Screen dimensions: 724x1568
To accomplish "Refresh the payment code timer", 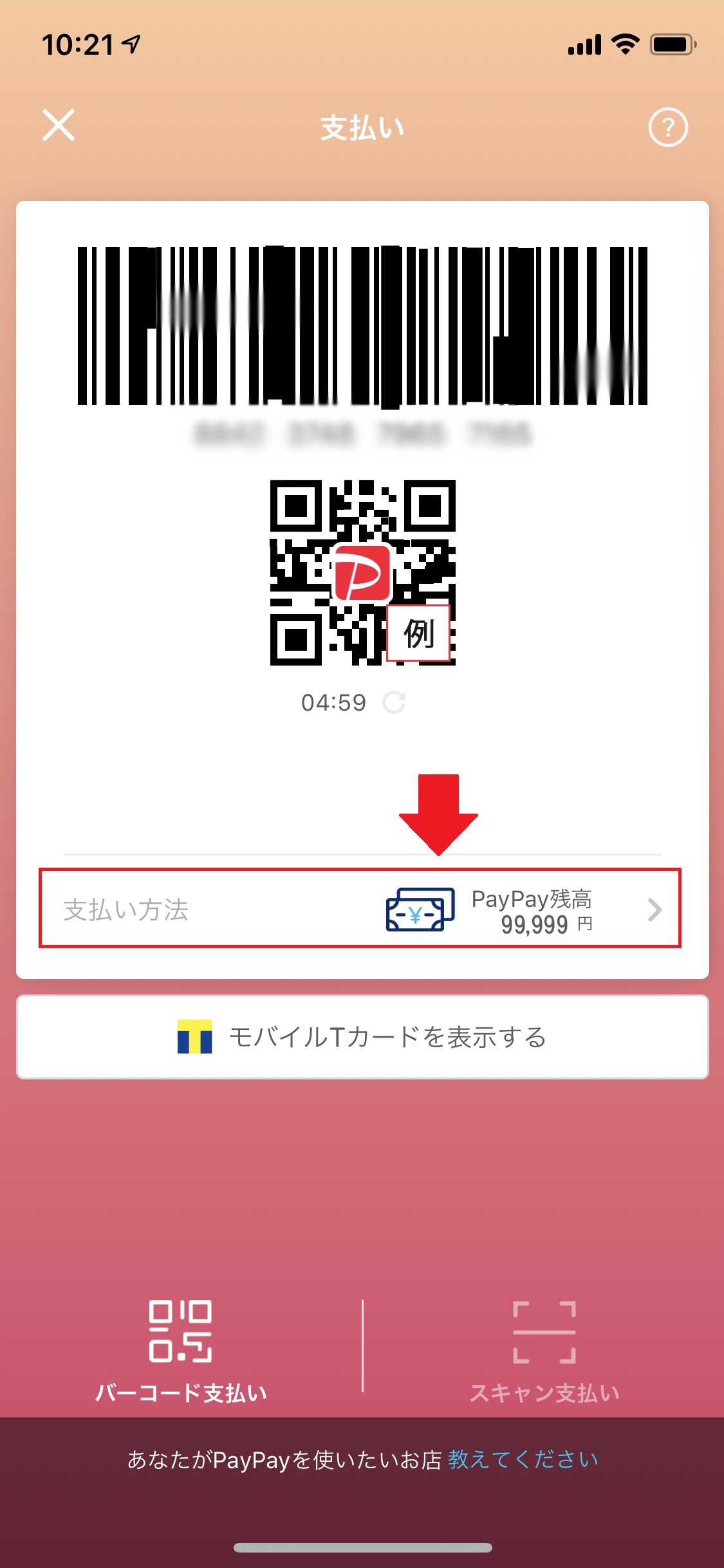I will click(x=394, y=702).
